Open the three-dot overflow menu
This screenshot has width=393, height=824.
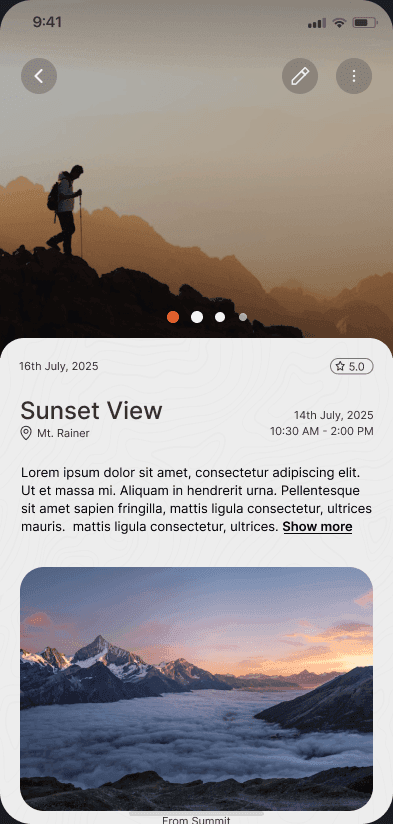354,76
